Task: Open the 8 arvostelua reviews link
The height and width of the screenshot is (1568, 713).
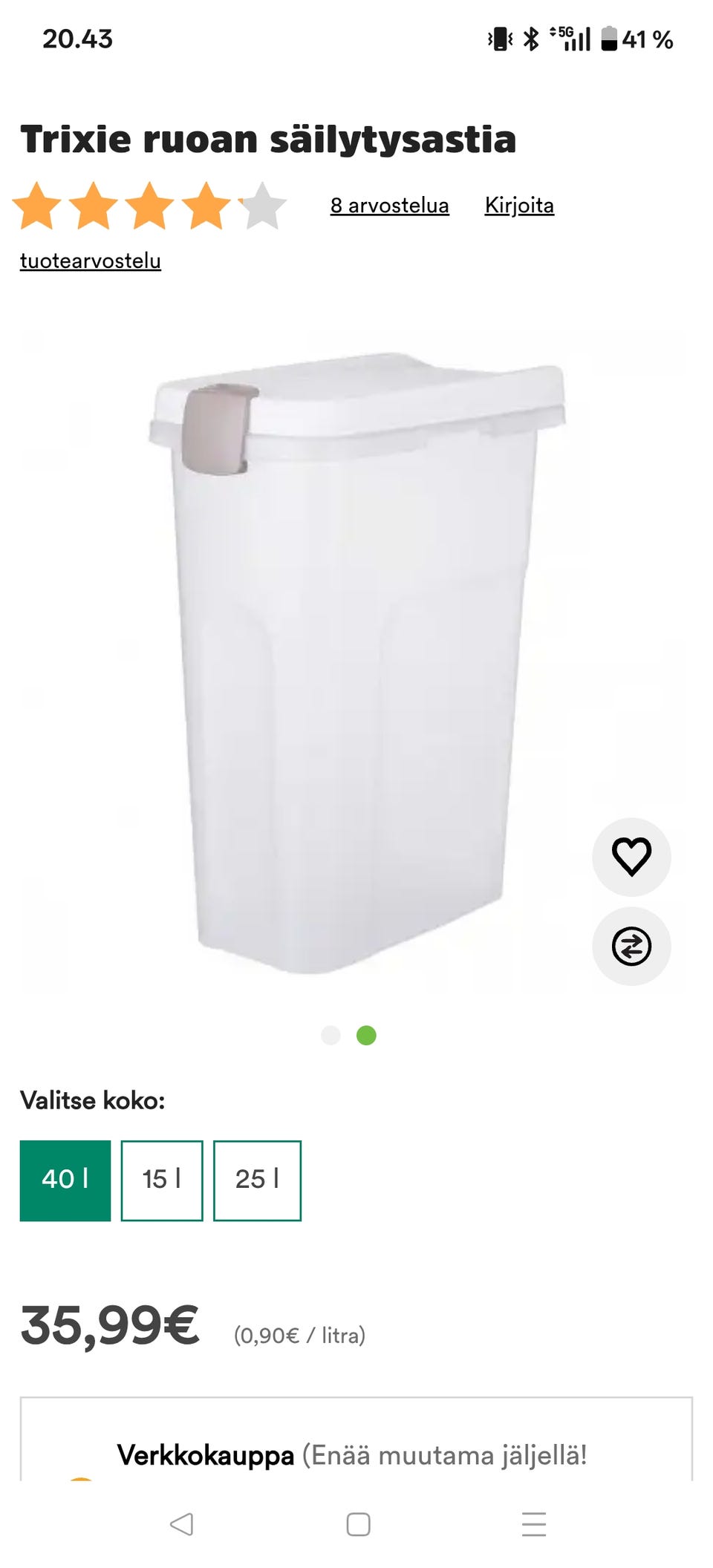Action: (x=389, y=206)
